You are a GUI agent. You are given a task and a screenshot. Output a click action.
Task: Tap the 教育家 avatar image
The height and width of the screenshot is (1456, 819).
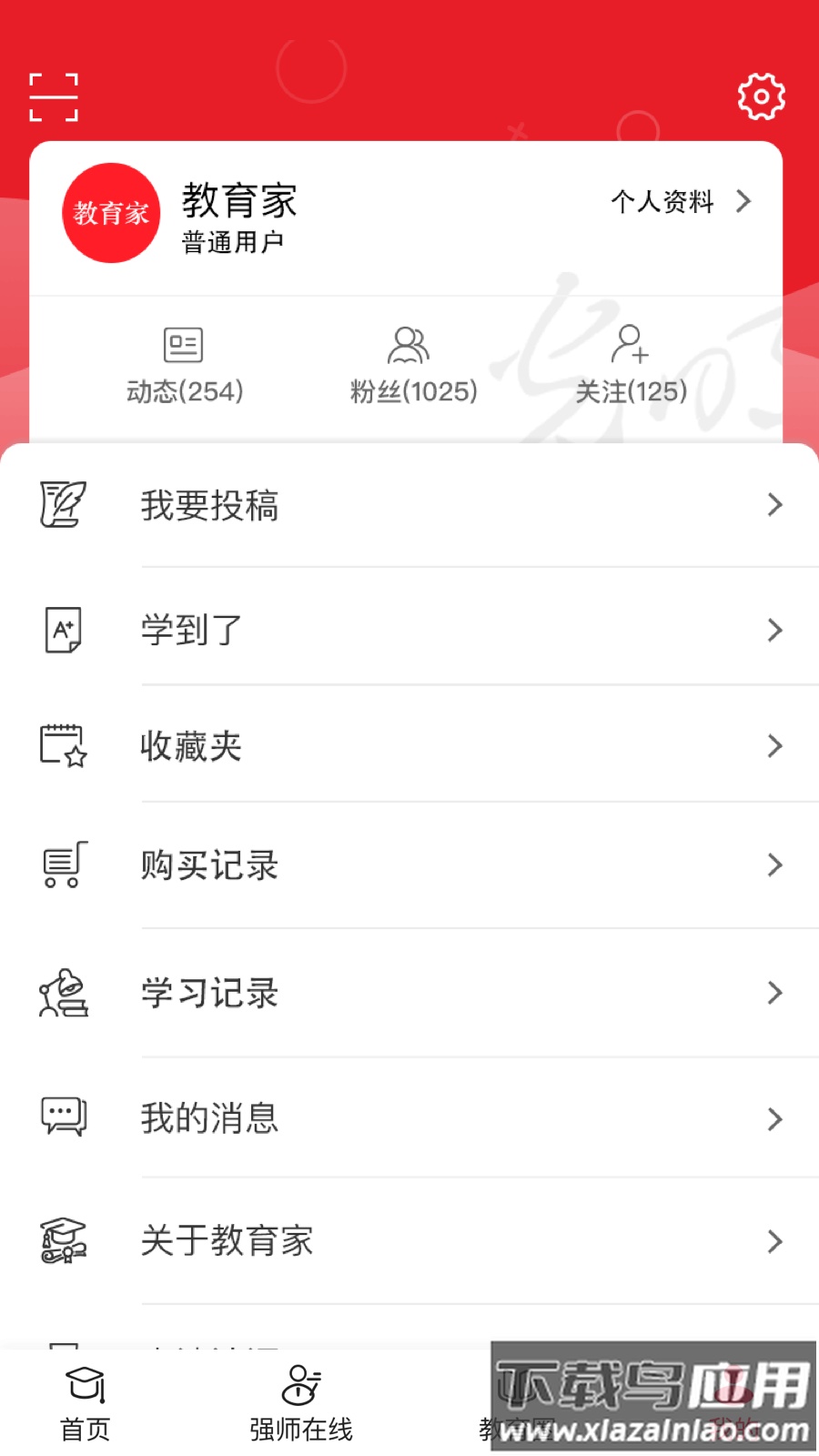point(111,213)
